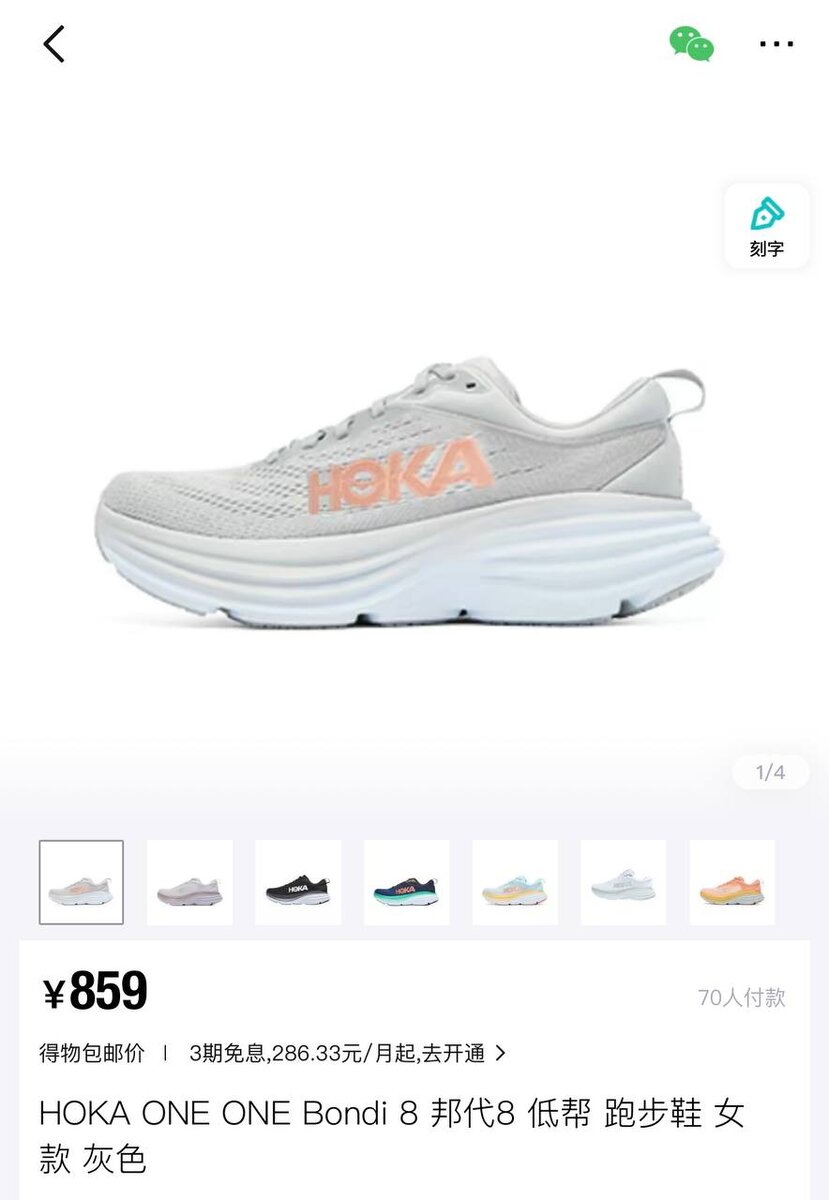
Task: Select the currently highlighted grey shoe thumbnail
Action: click(82, 882)
